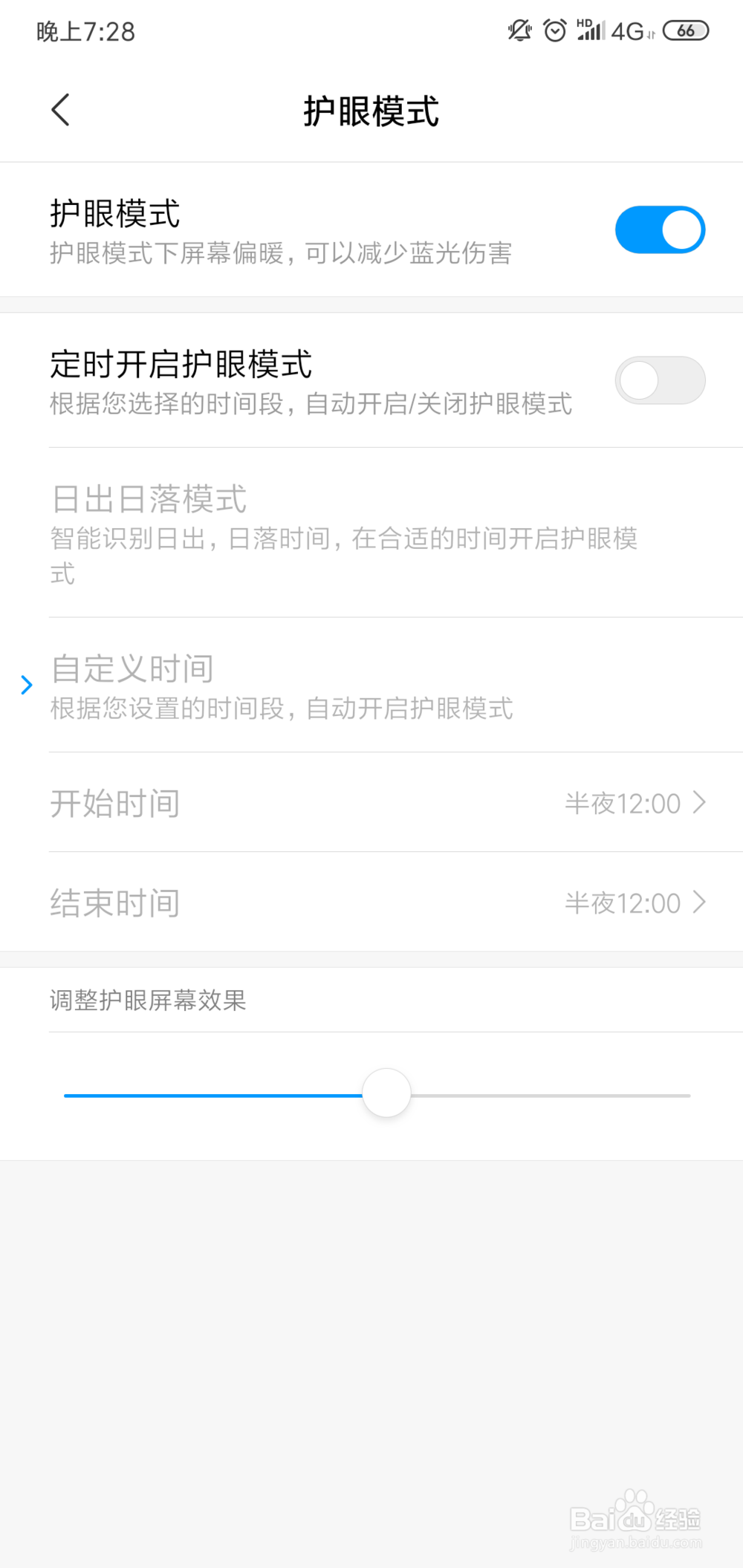Enable the 定时开启护眼模式 toggle
The height and width of the screenshot is (1568, 743).
point(660,380)
